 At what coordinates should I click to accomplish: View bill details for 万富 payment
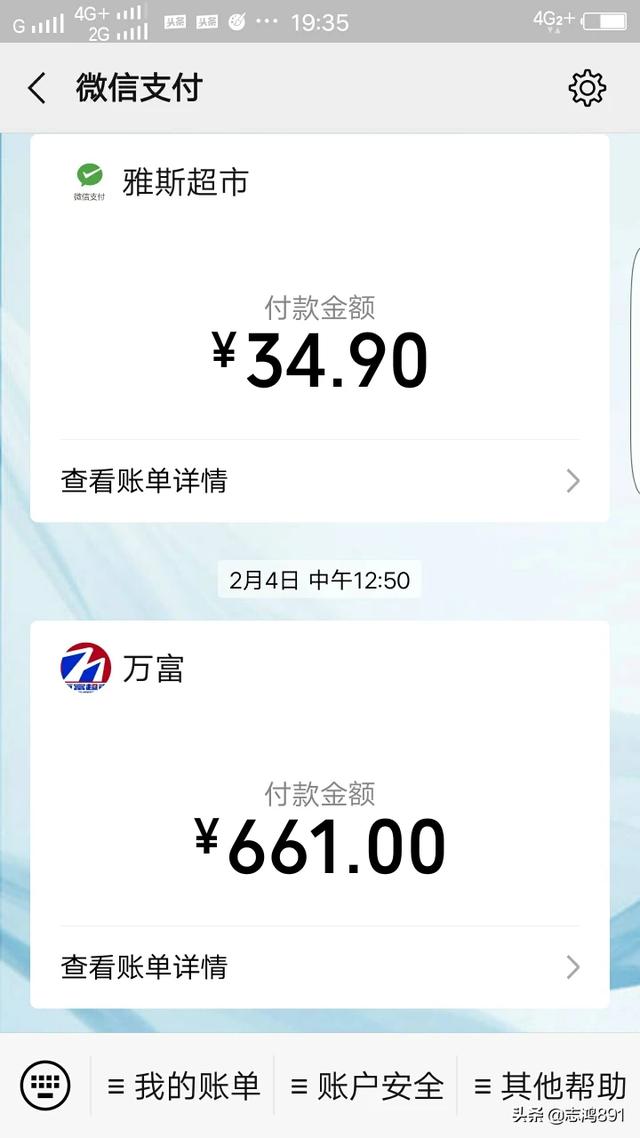pyautogui.click(x=319, y=967)
